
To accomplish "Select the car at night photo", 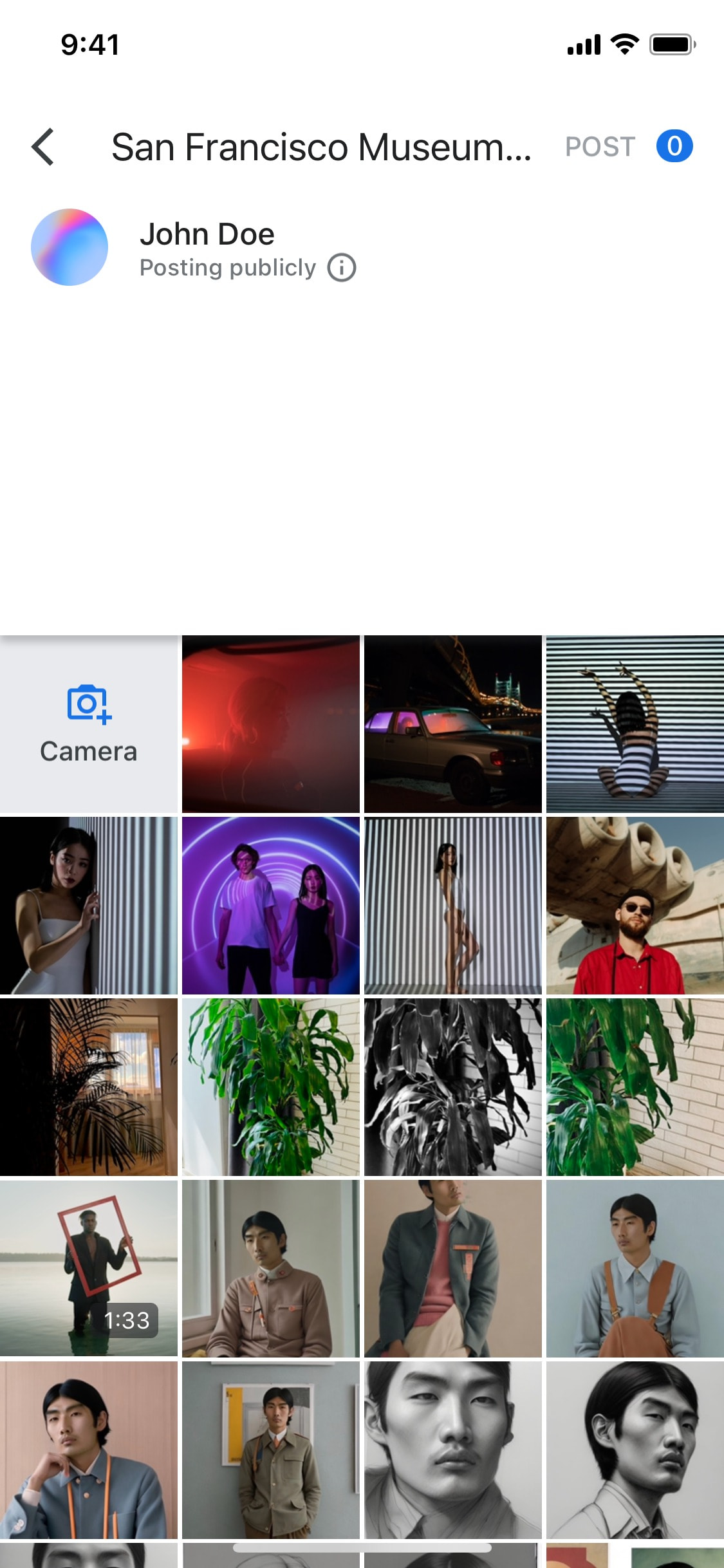I will tap(453, 724).
